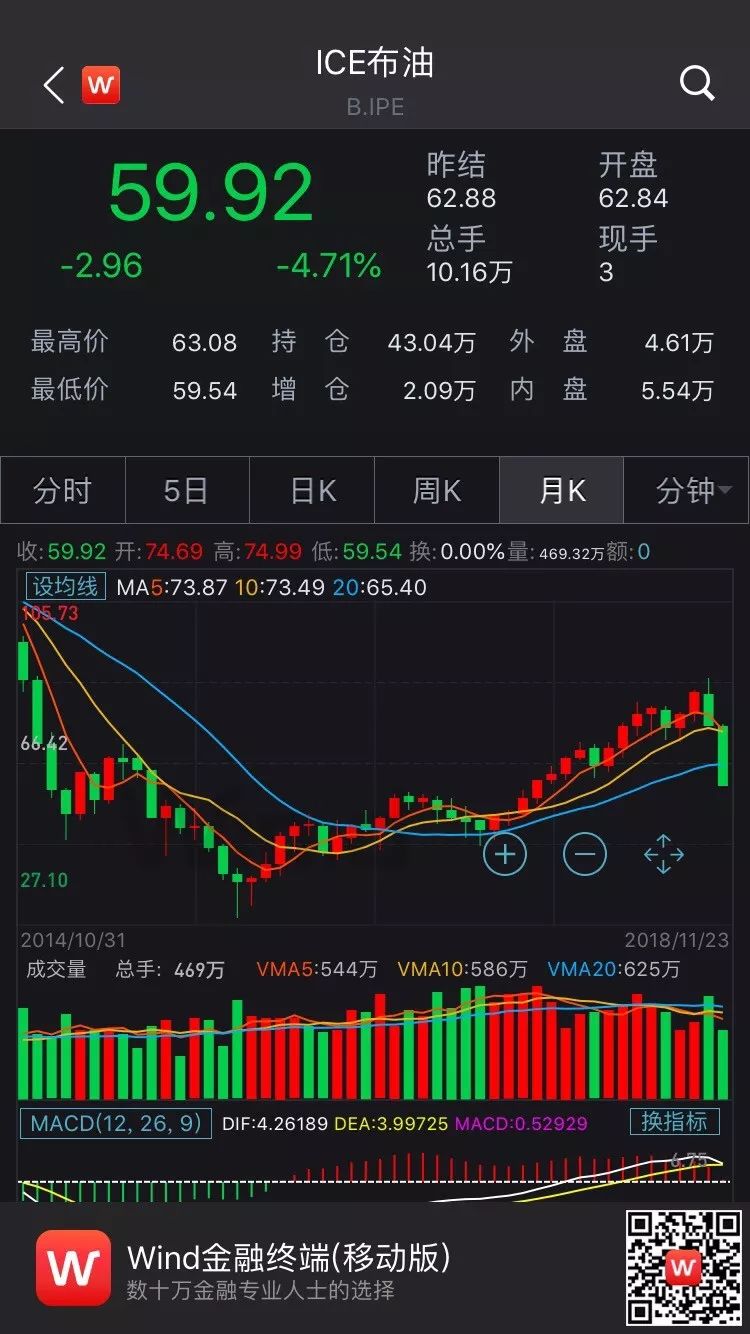Screen dimensions: 750x1334
Task: Switch indicator using 换指标 toggle
Action: point(675,1124)
